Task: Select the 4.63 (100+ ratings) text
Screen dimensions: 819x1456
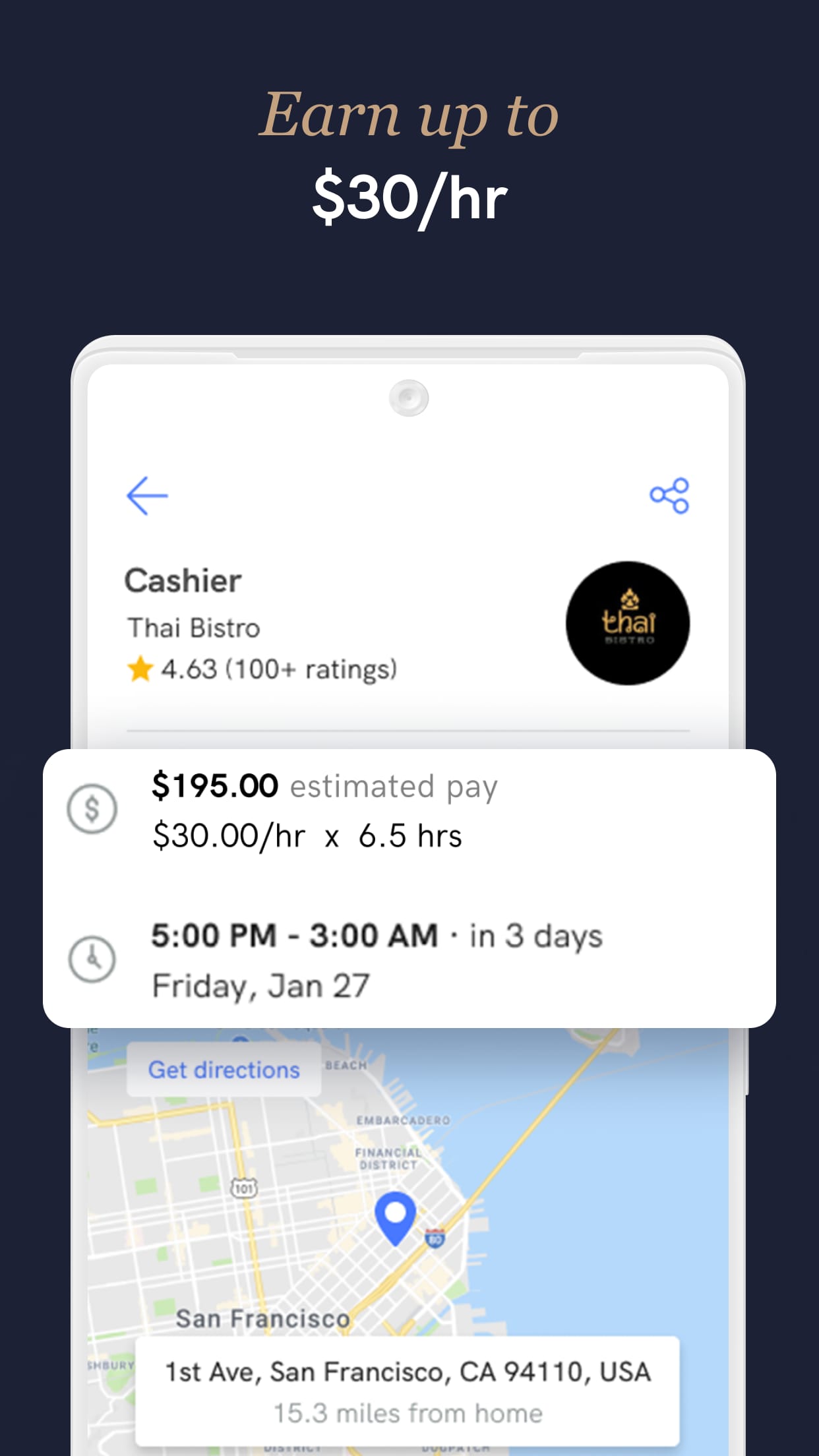Action: point(277,669)
